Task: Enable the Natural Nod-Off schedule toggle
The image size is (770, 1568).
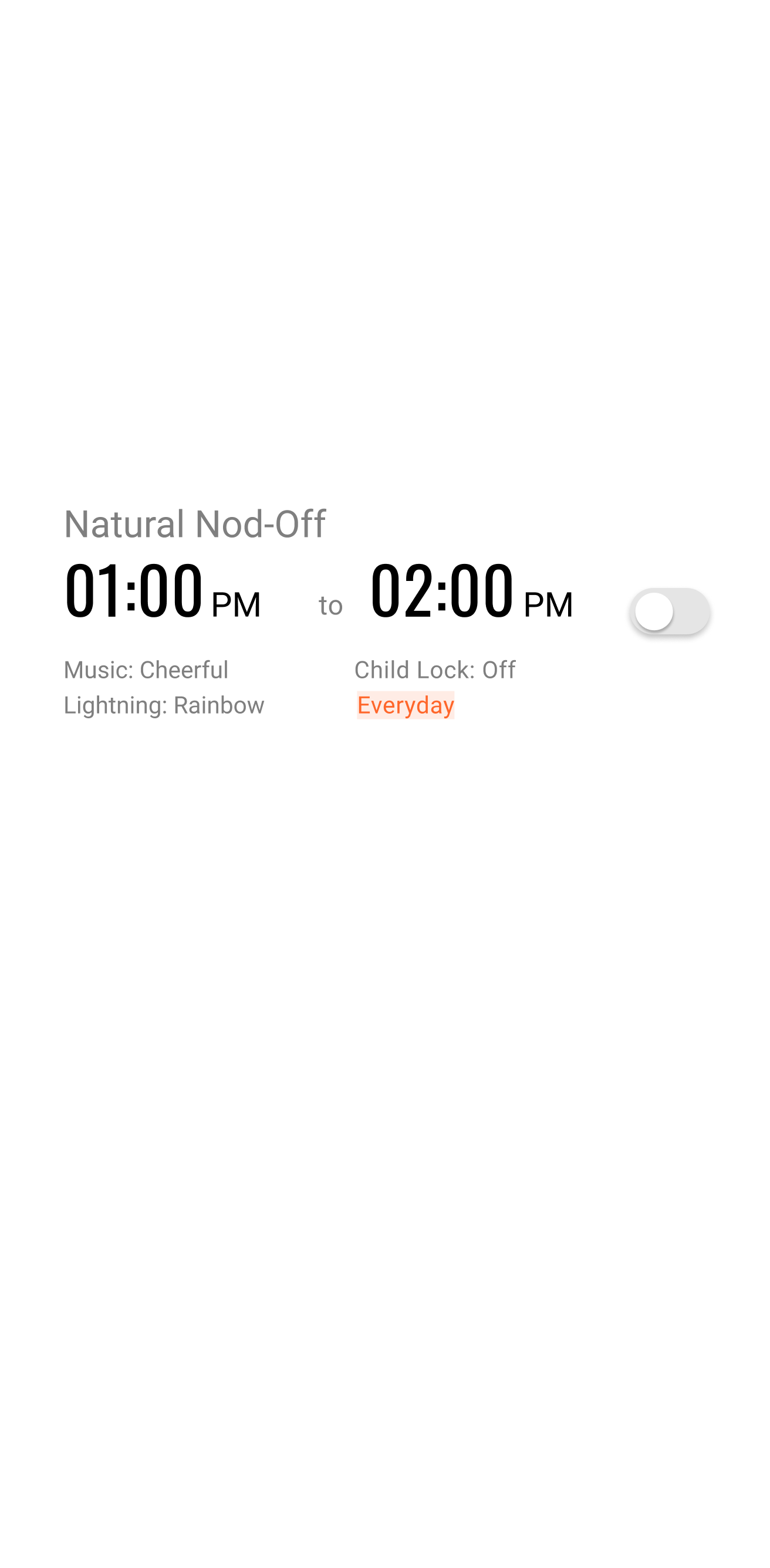Action: click(670, 610)
